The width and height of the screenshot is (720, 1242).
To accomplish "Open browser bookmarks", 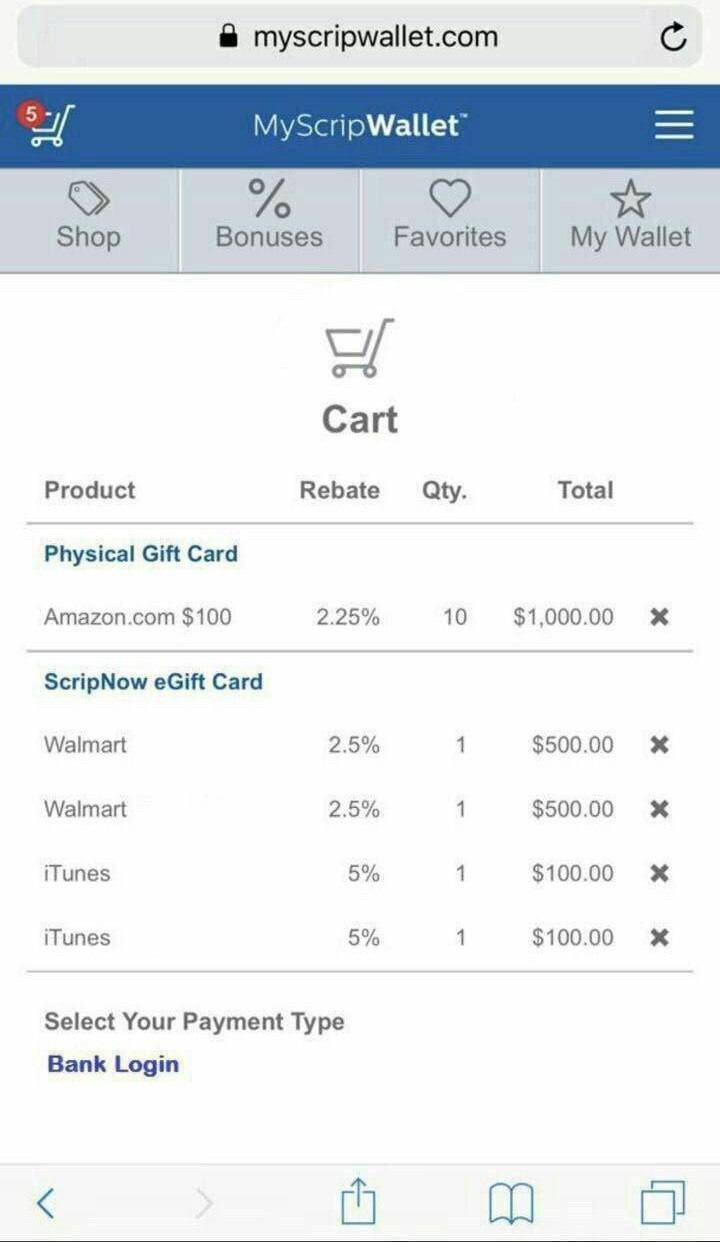I will pyautogui.click(x=510, y=1203).
